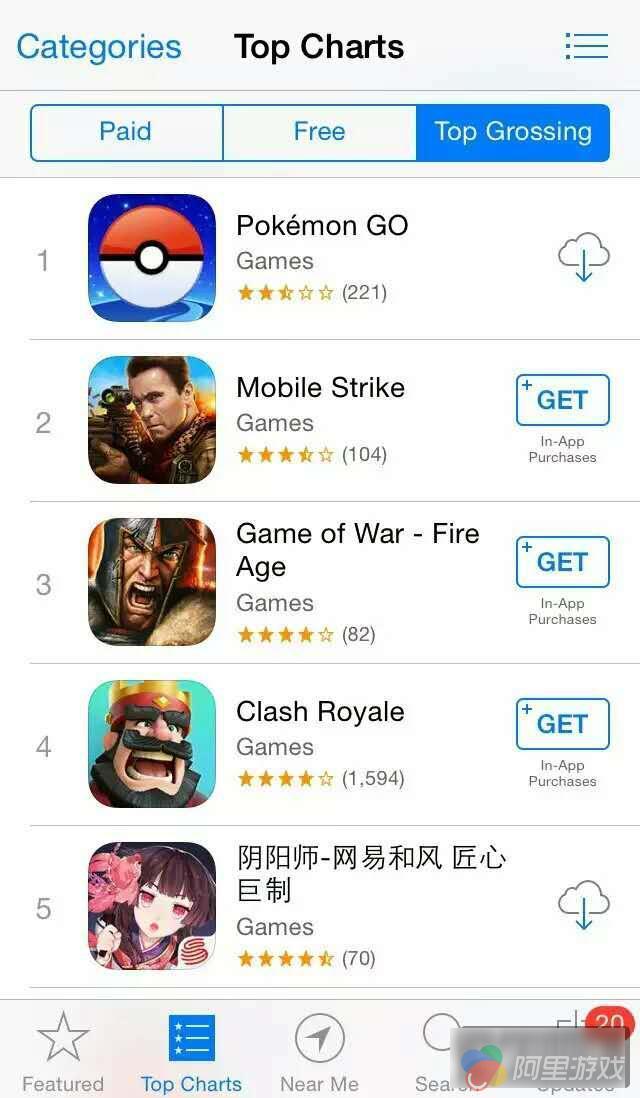Switch to the Paid segment
The width and height of the screenshot is (640, 1098).
[126, 132]
